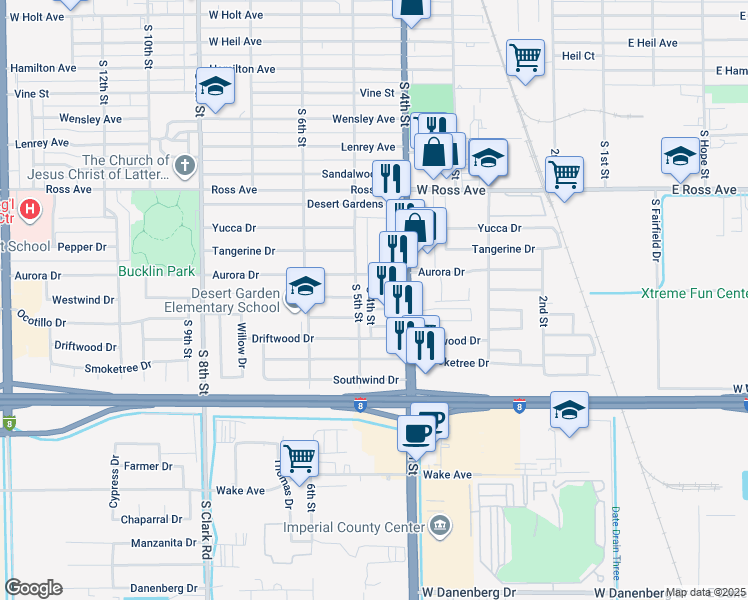The width and height of the screenshot is (748, 600).
Task: Select the school marker by Hamilton Ave
Action: click(x=215, y=86)
